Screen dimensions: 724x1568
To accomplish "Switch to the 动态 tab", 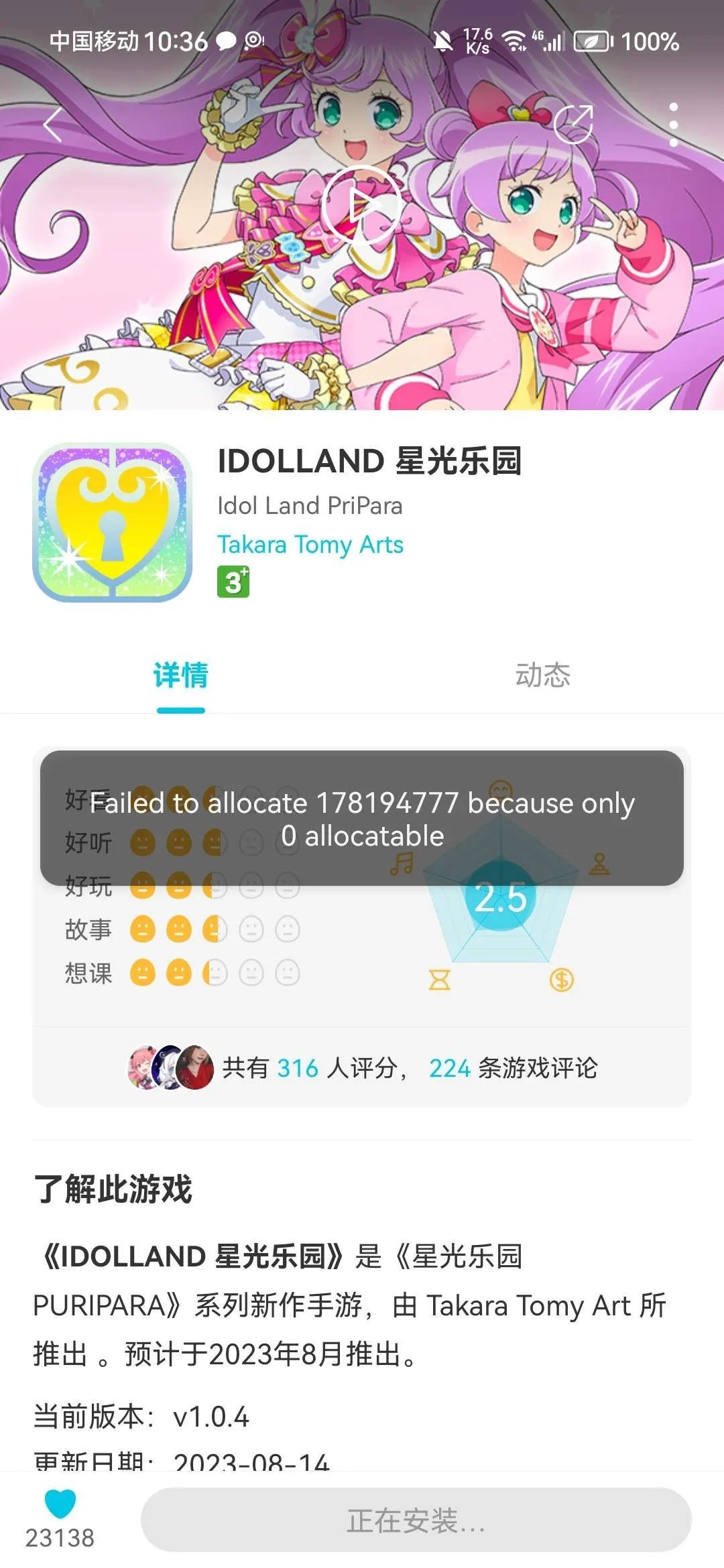I will tap(542, 675).
